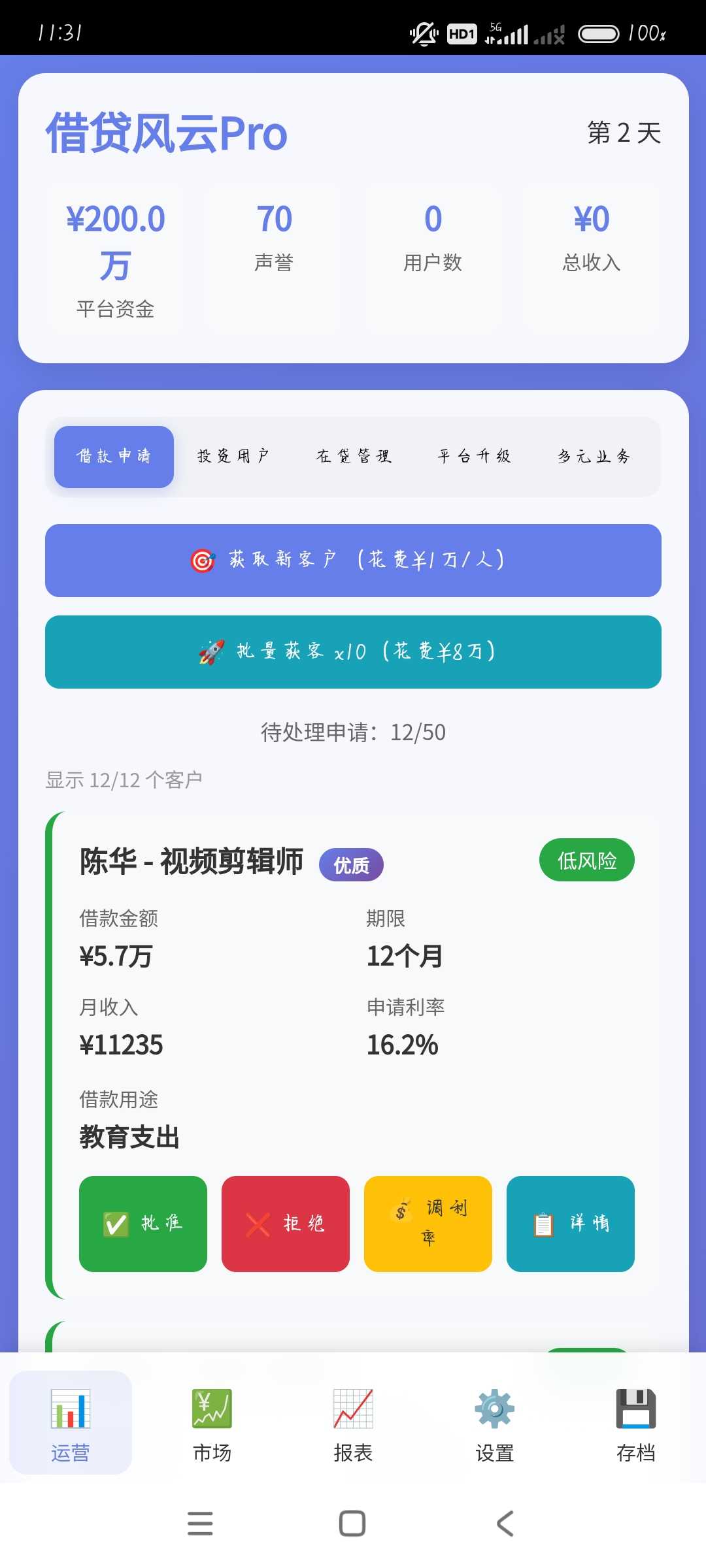
Task: Adjust interest rate for 陈华
Action: click(x=428, y=1224)
